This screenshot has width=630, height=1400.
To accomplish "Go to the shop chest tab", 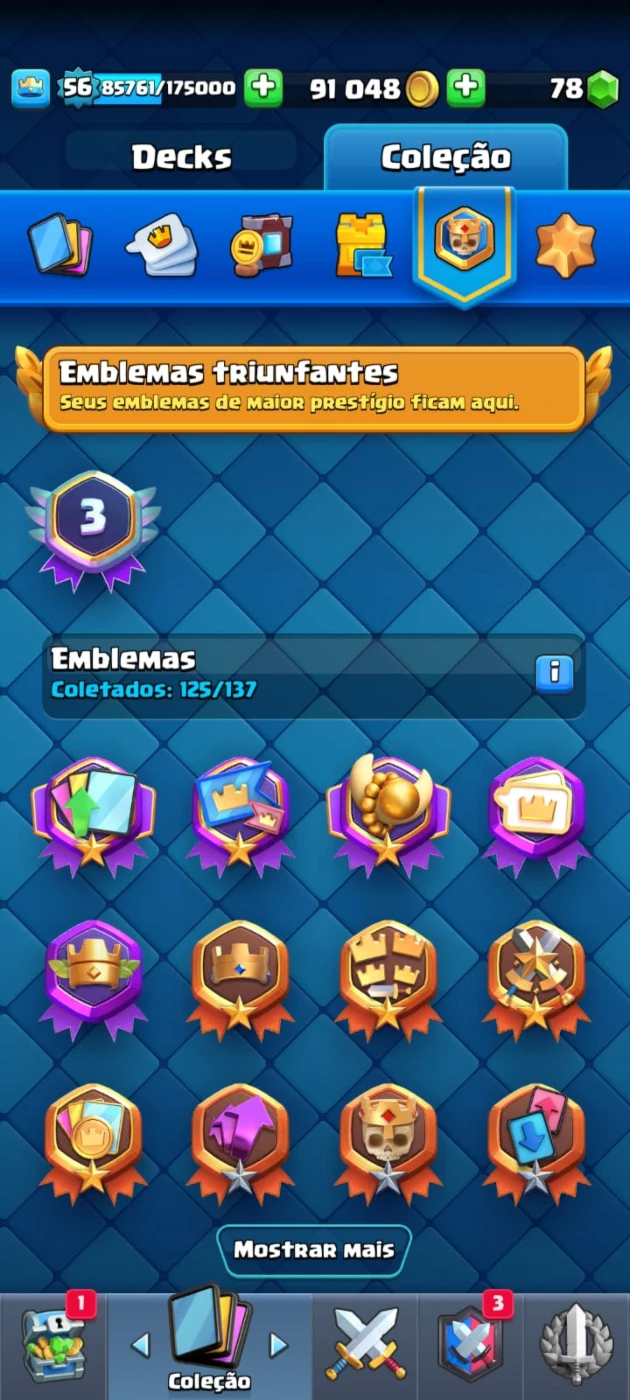I will [53, 1347].
